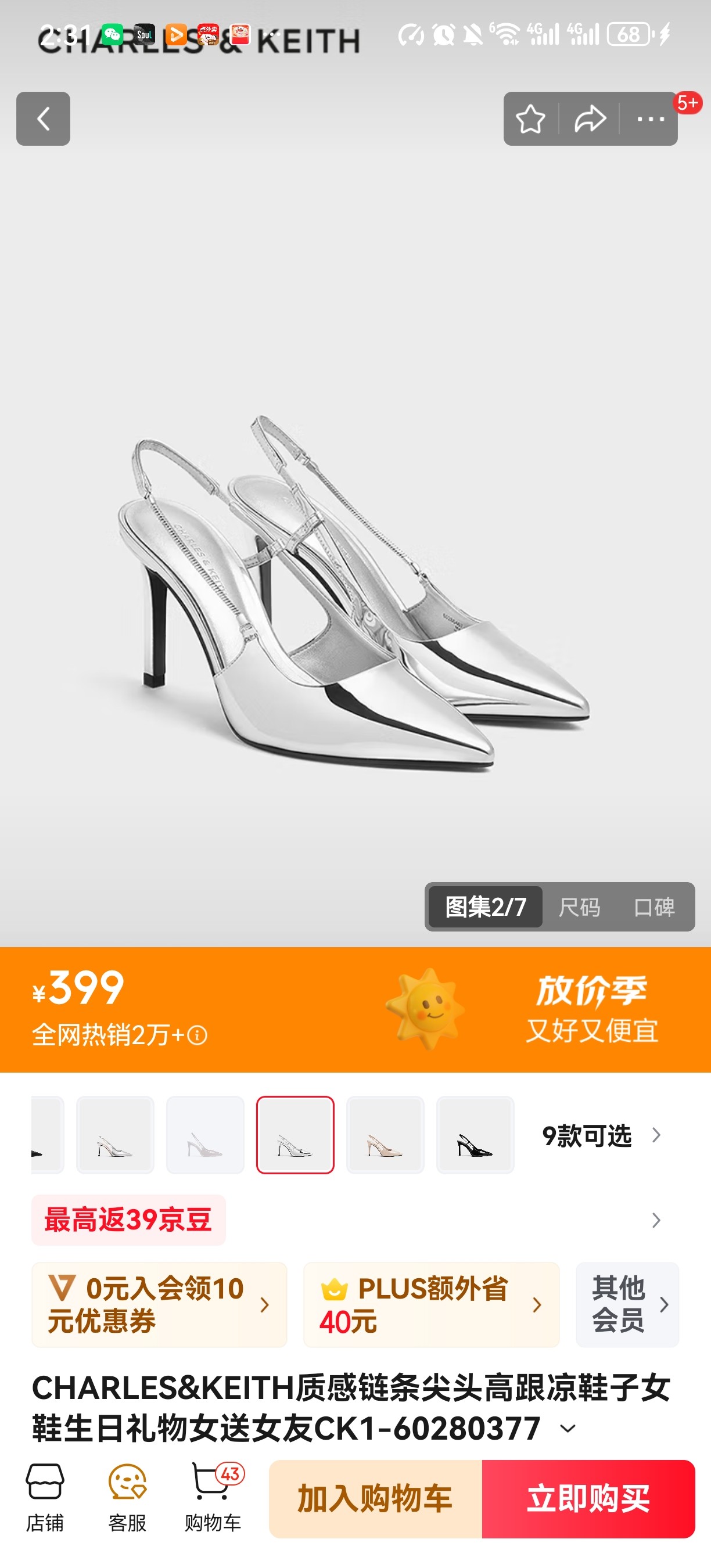Switch to the 口碑 tab

653,907
